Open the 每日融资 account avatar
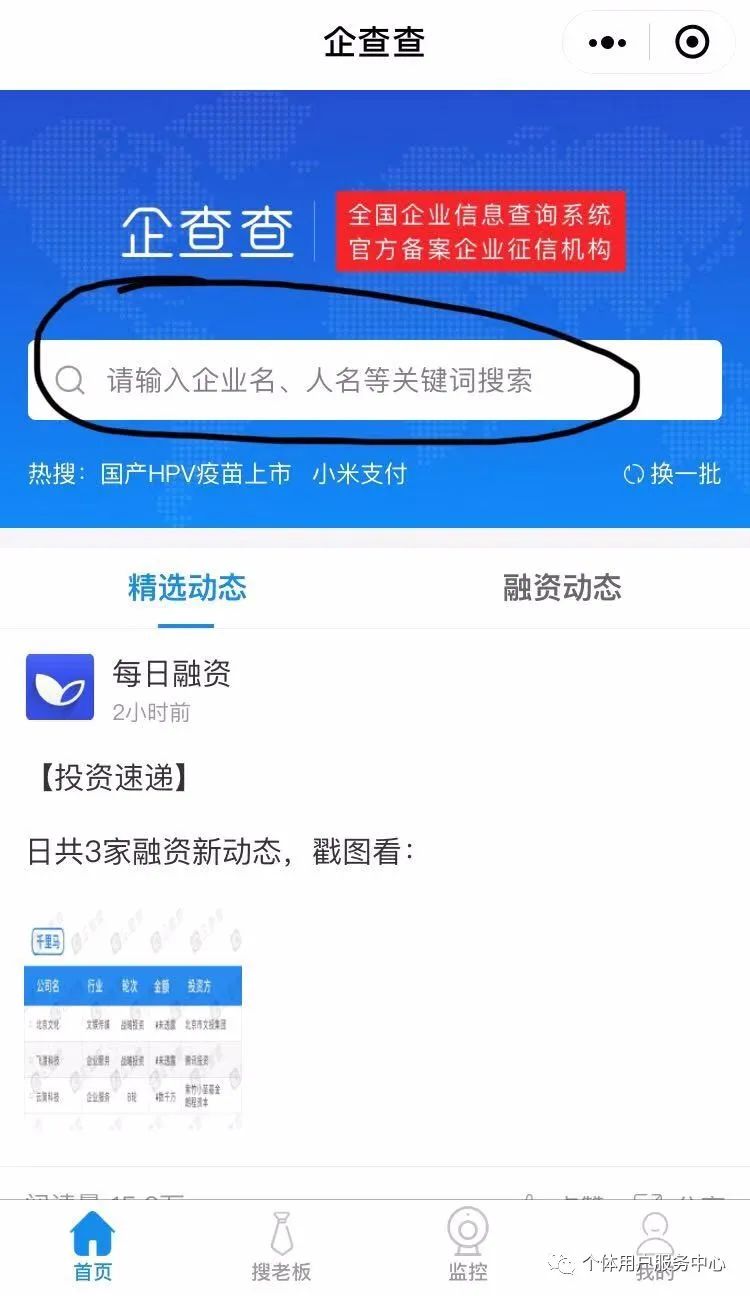Image resolution: width=750 pixels, height=1296 pixels. (x=60, y=687)
